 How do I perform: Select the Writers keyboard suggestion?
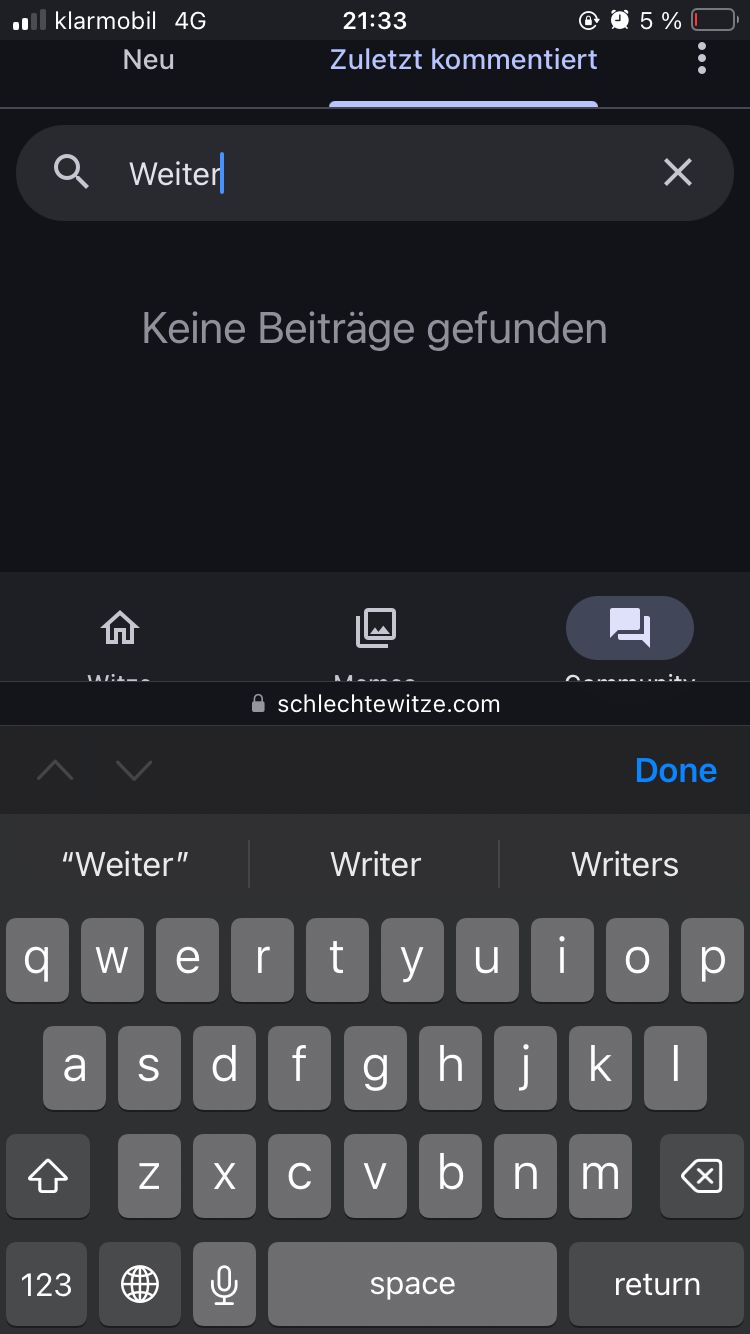pyautogui.click(x=624, y=864)
